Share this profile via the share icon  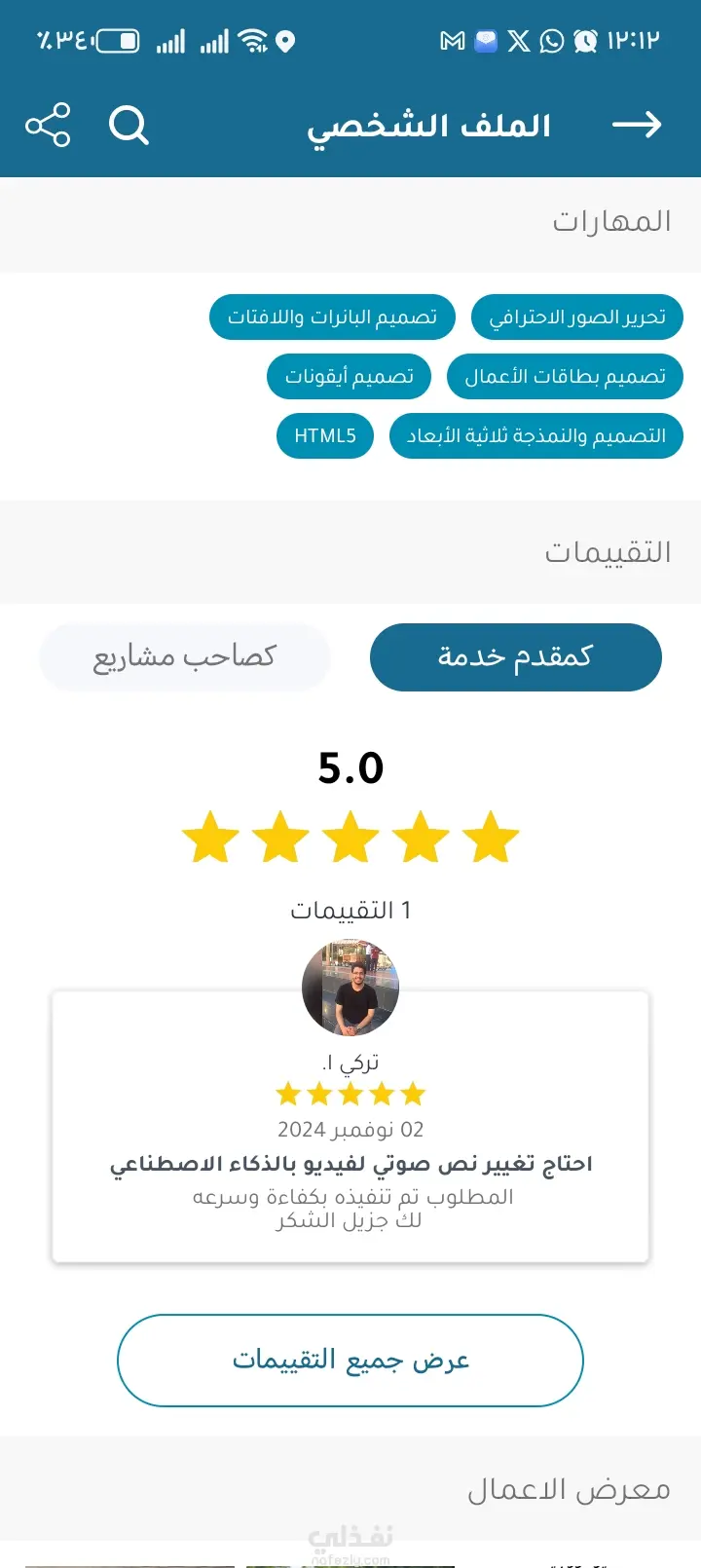point(48,125)
